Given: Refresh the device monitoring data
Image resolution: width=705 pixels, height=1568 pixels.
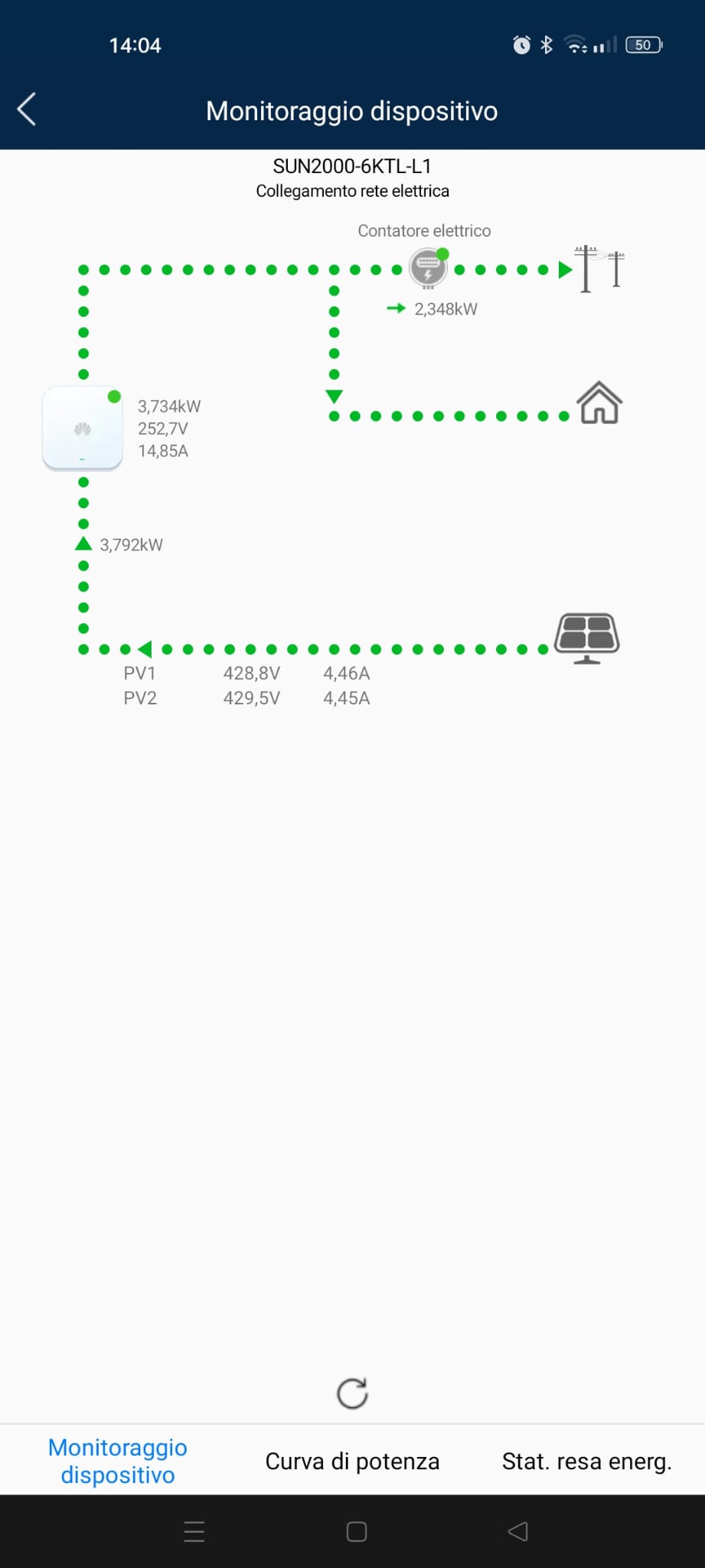Looking at the screenshot, I should (352, 1393).
